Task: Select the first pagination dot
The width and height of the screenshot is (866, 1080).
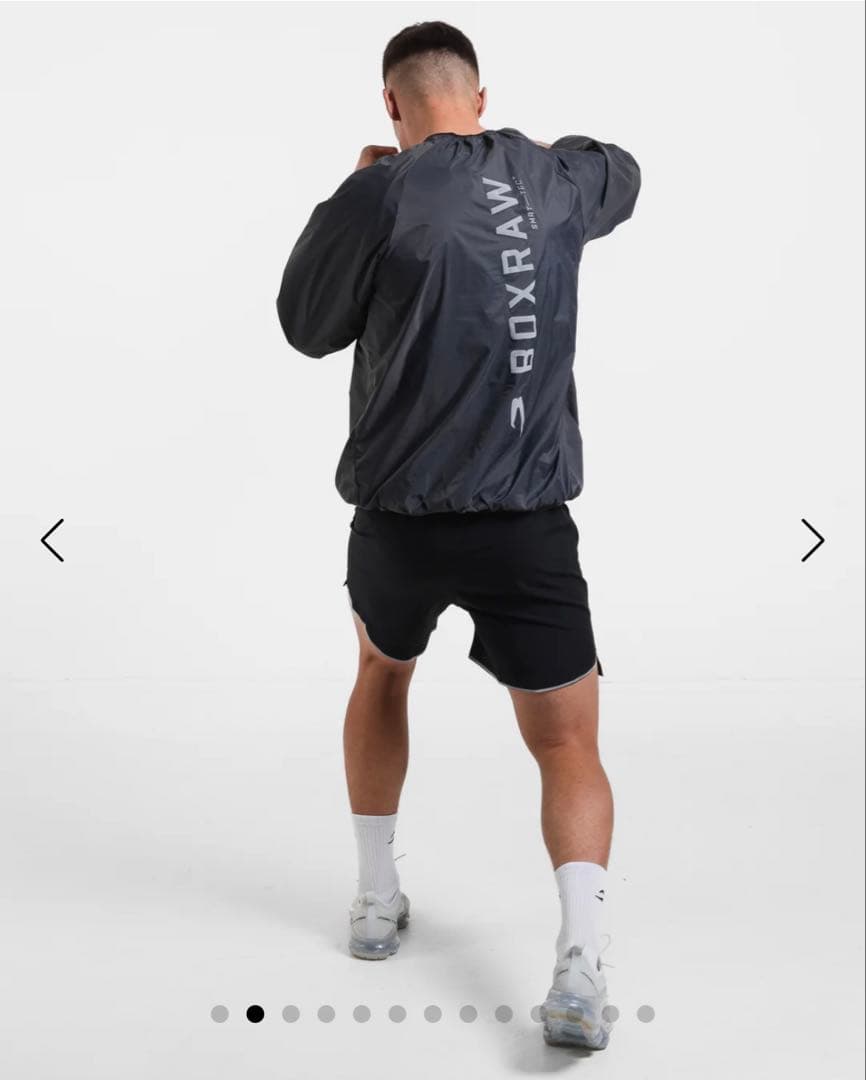Action: [x=221, y=1015]
